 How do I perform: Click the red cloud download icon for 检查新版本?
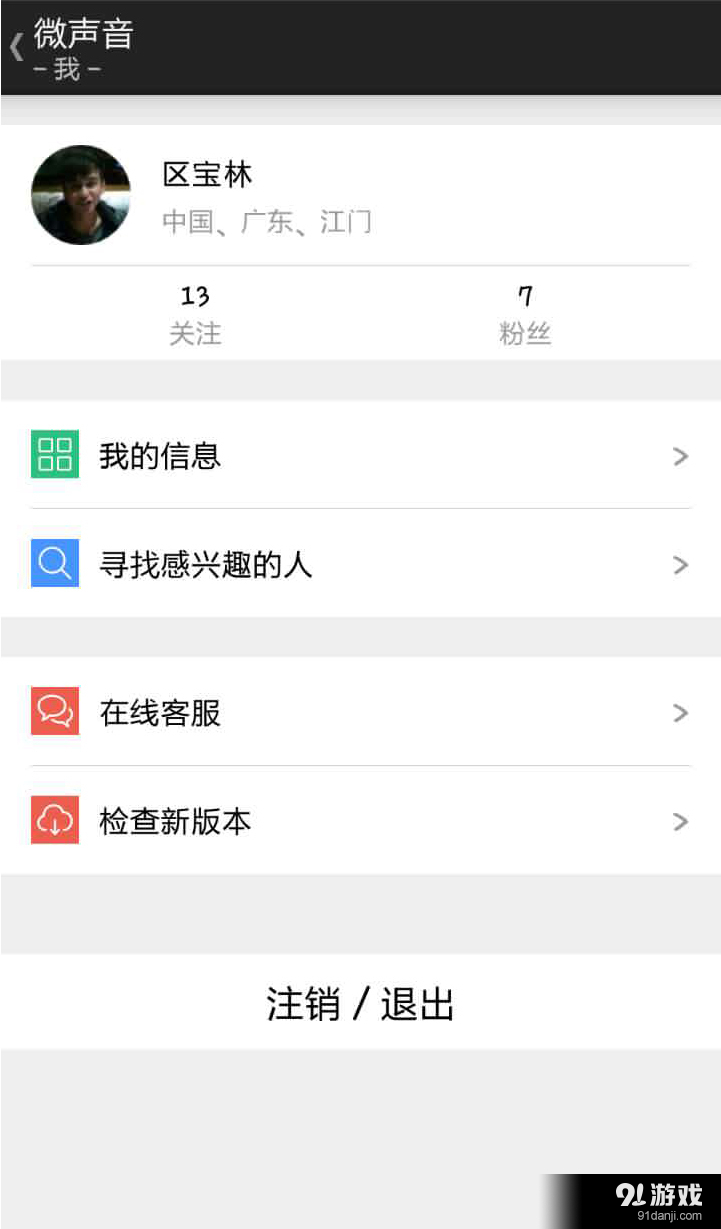(x=54, y=820)
